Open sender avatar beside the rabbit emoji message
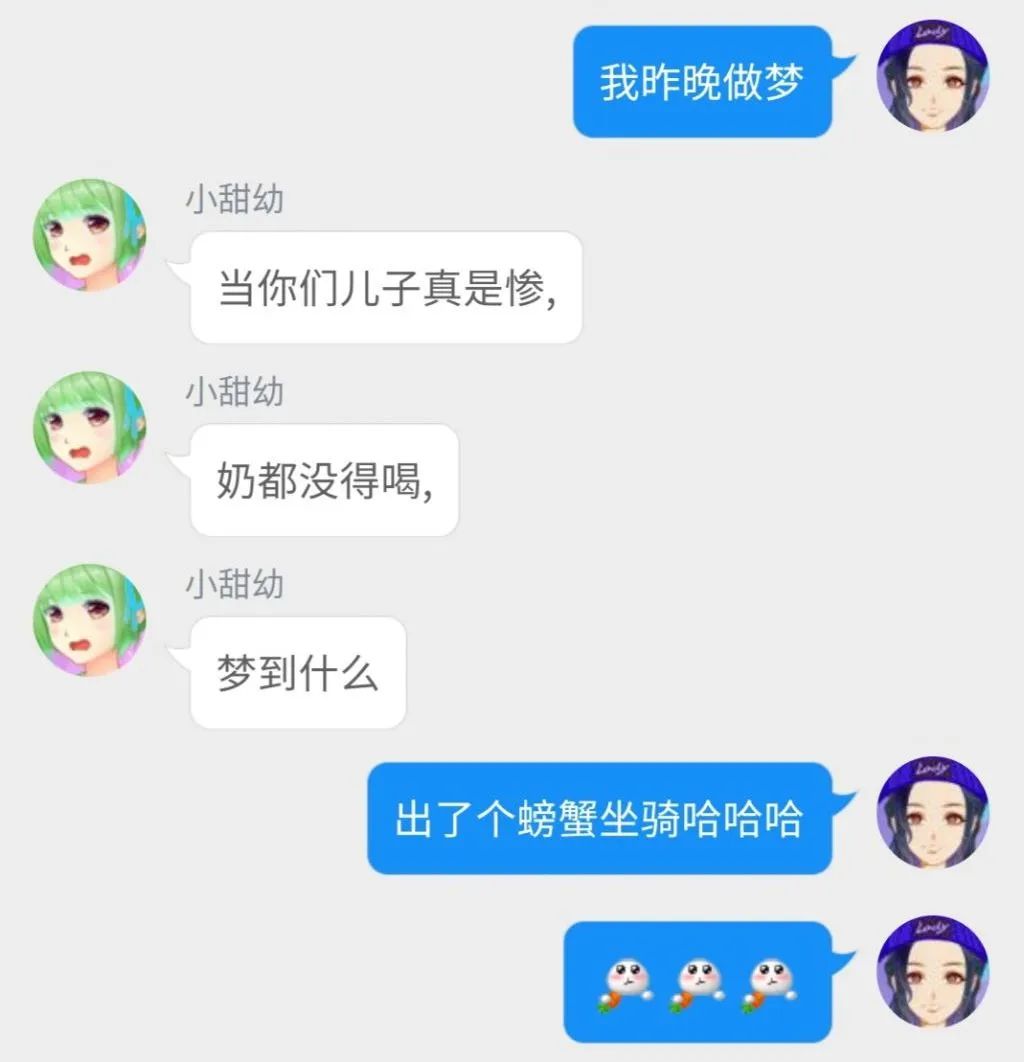1024x1062 pixels. pyautogui.click(x=931, y=971)
